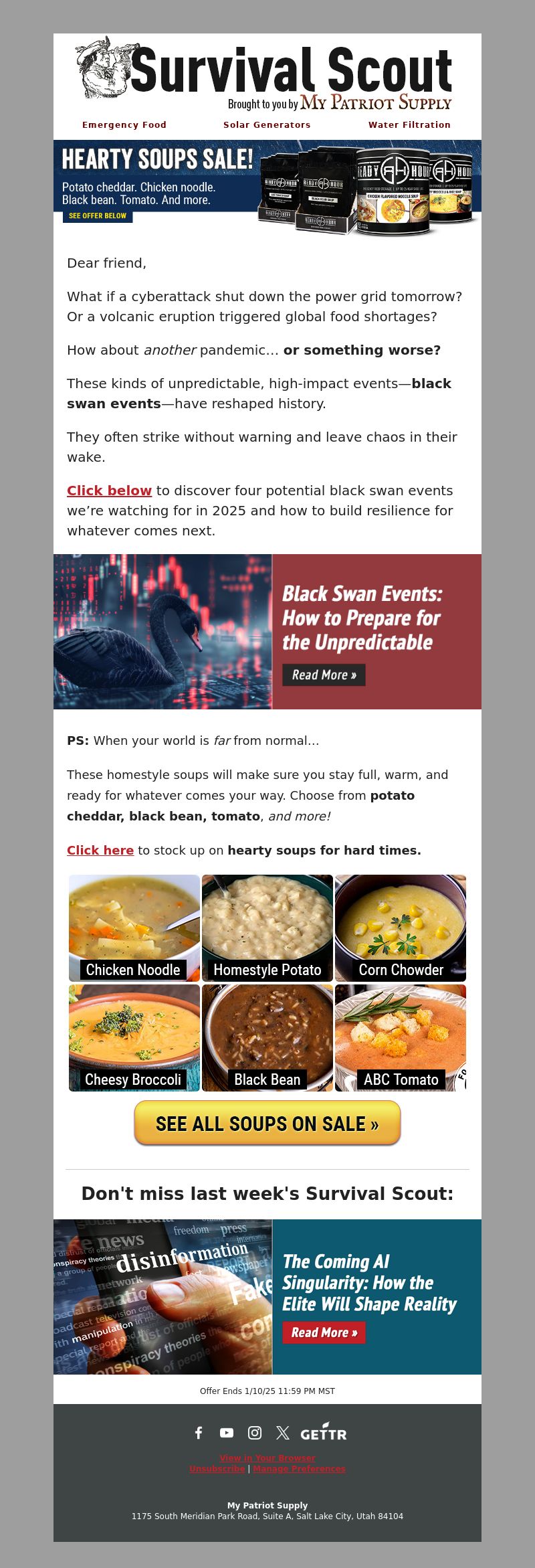The width and height of the screenshot is (535, 1568).
Task: Open the ABC Tomato soup tile
Action: [x=400, y=1037]
